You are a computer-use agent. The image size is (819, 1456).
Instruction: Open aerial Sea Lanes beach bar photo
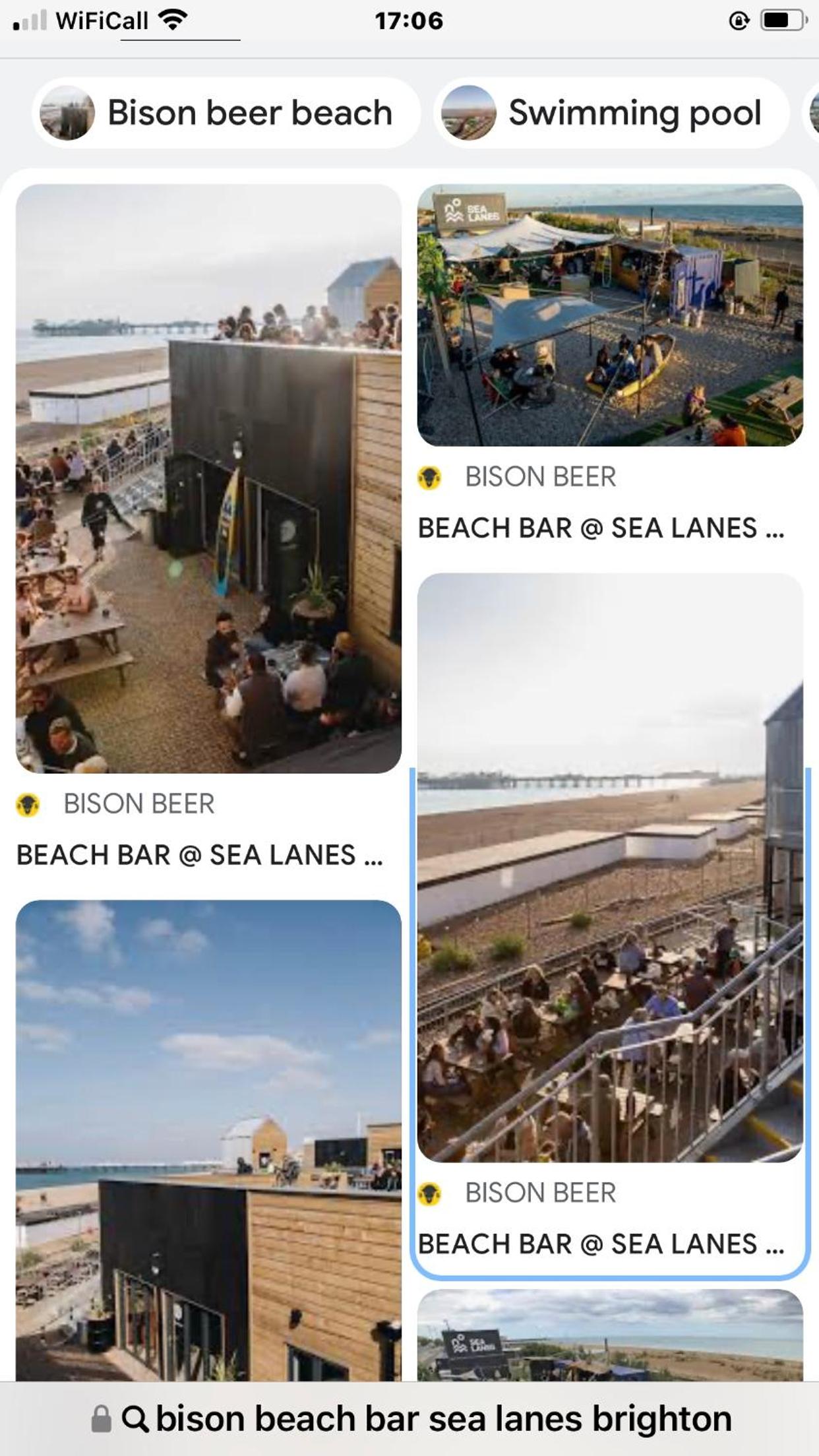point(610,315)
